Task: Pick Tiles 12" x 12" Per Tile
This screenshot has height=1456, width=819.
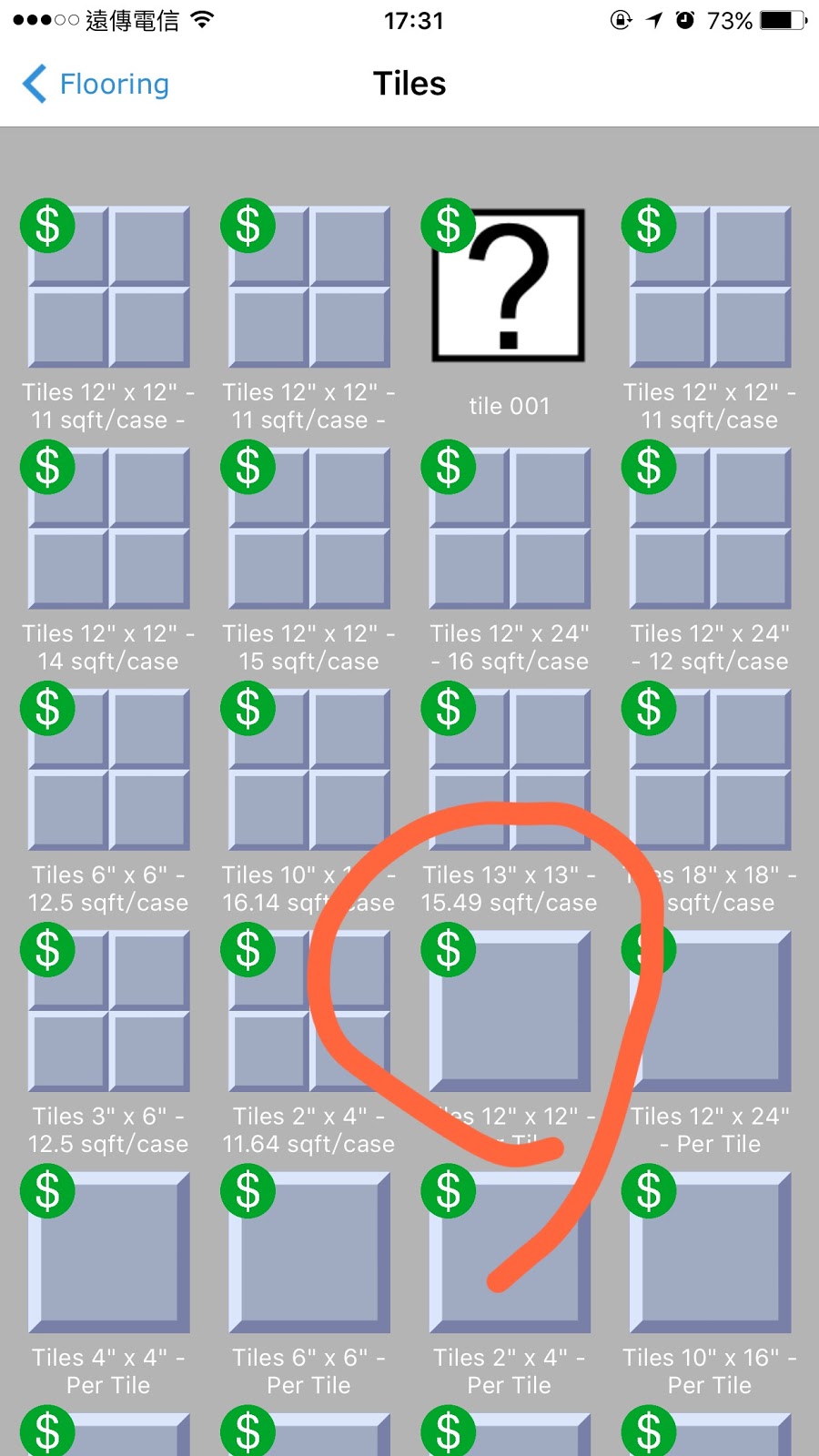Action: coord(510,1010)
